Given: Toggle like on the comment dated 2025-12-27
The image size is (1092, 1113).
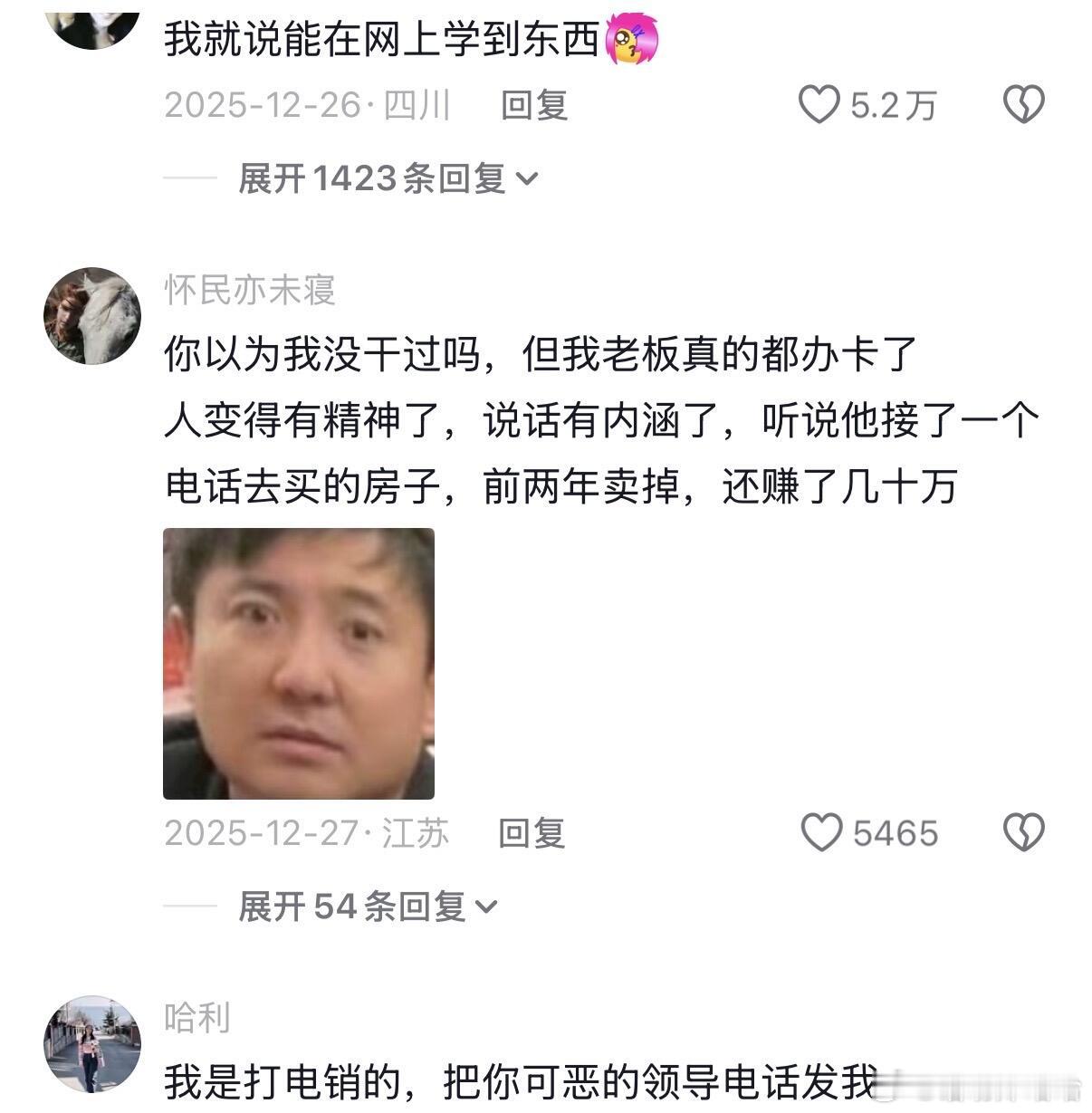Looking at the screenshot, I should coord(822,832).
